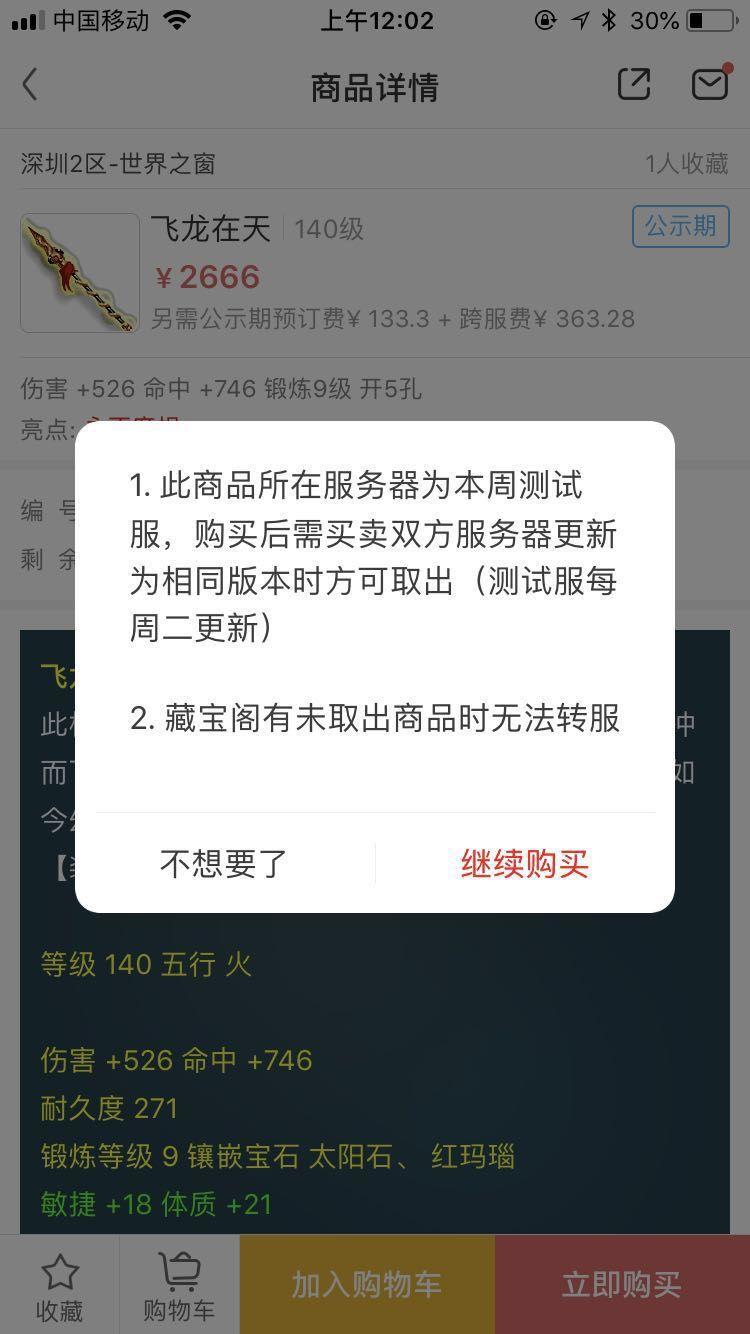Share this item via the share icon
The image size is (750, 1334).
tap(634, 85)
